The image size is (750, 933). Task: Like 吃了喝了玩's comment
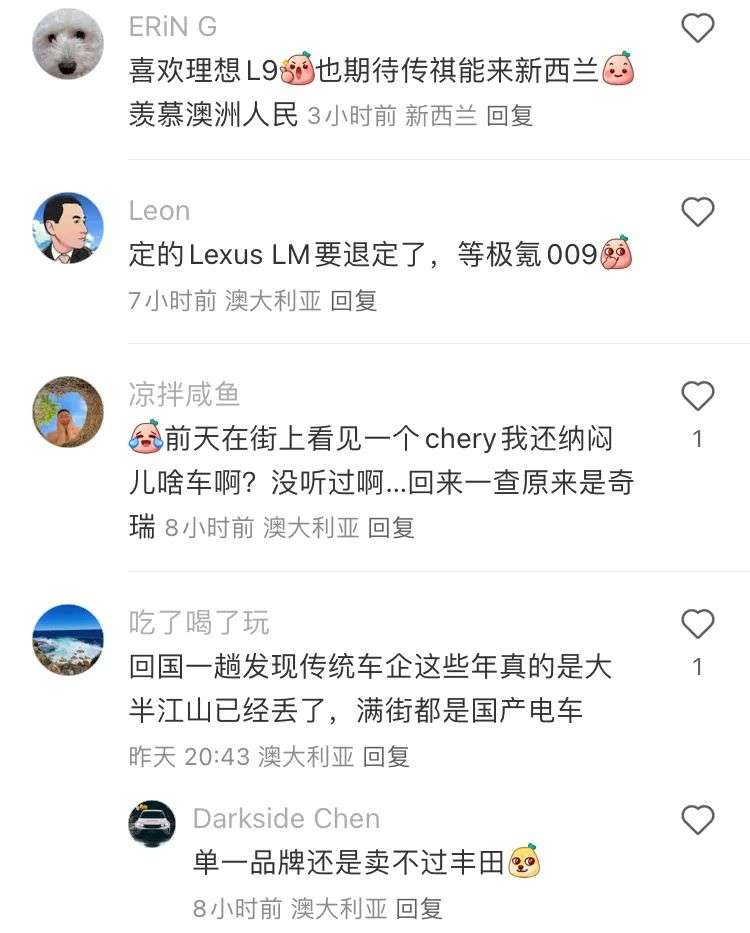697,625
